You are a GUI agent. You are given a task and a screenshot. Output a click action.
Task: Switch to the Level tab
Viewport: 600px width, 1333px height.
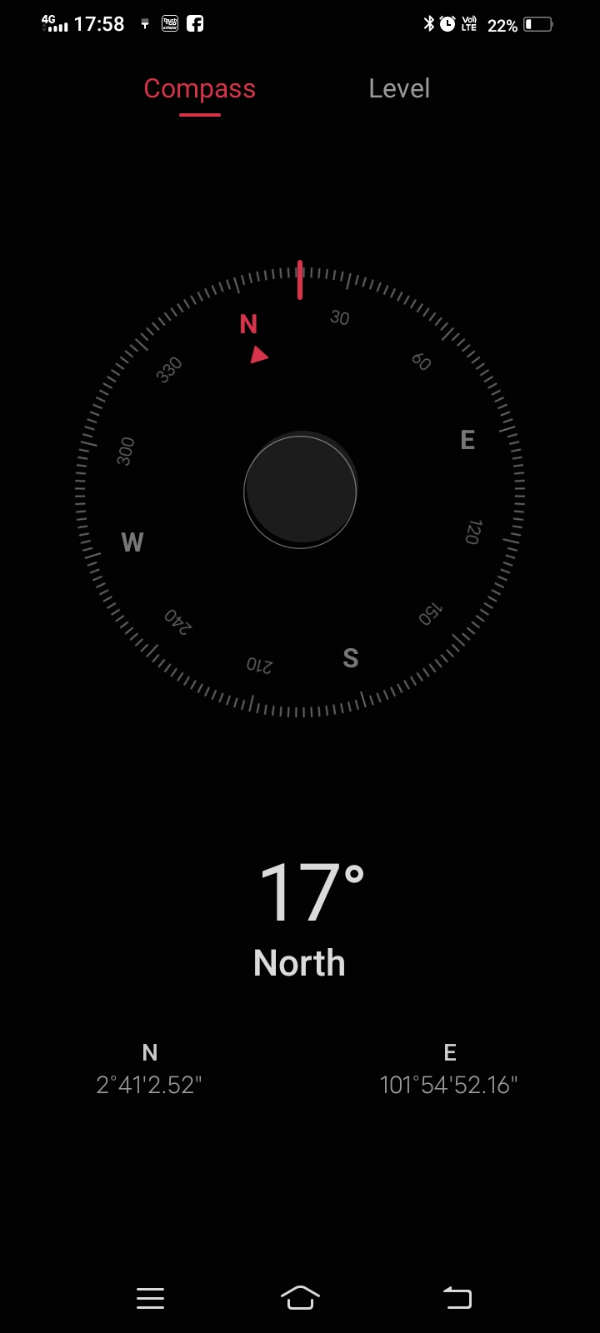399,88
